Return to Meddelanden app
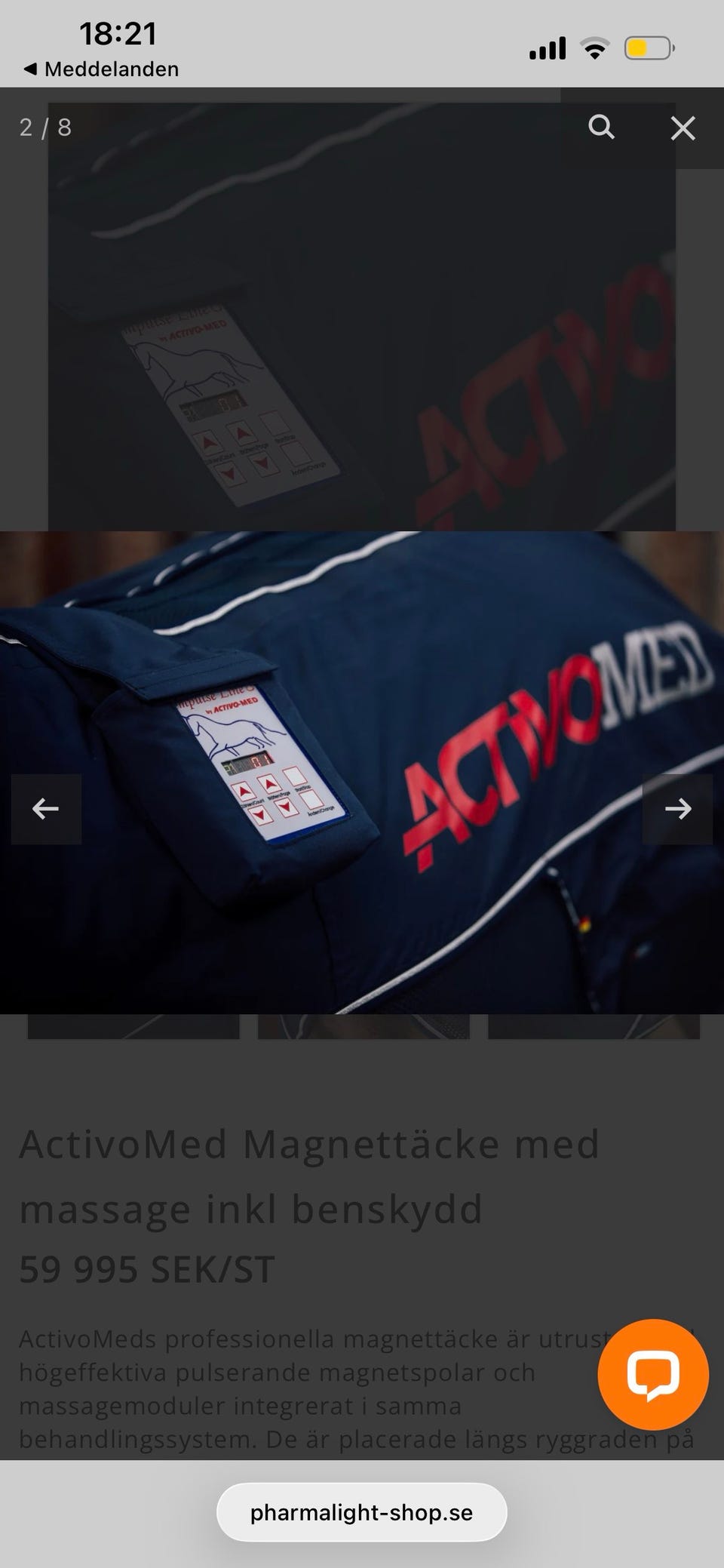Viewport: 724px width, 1568px height. (x=101, y=69)
